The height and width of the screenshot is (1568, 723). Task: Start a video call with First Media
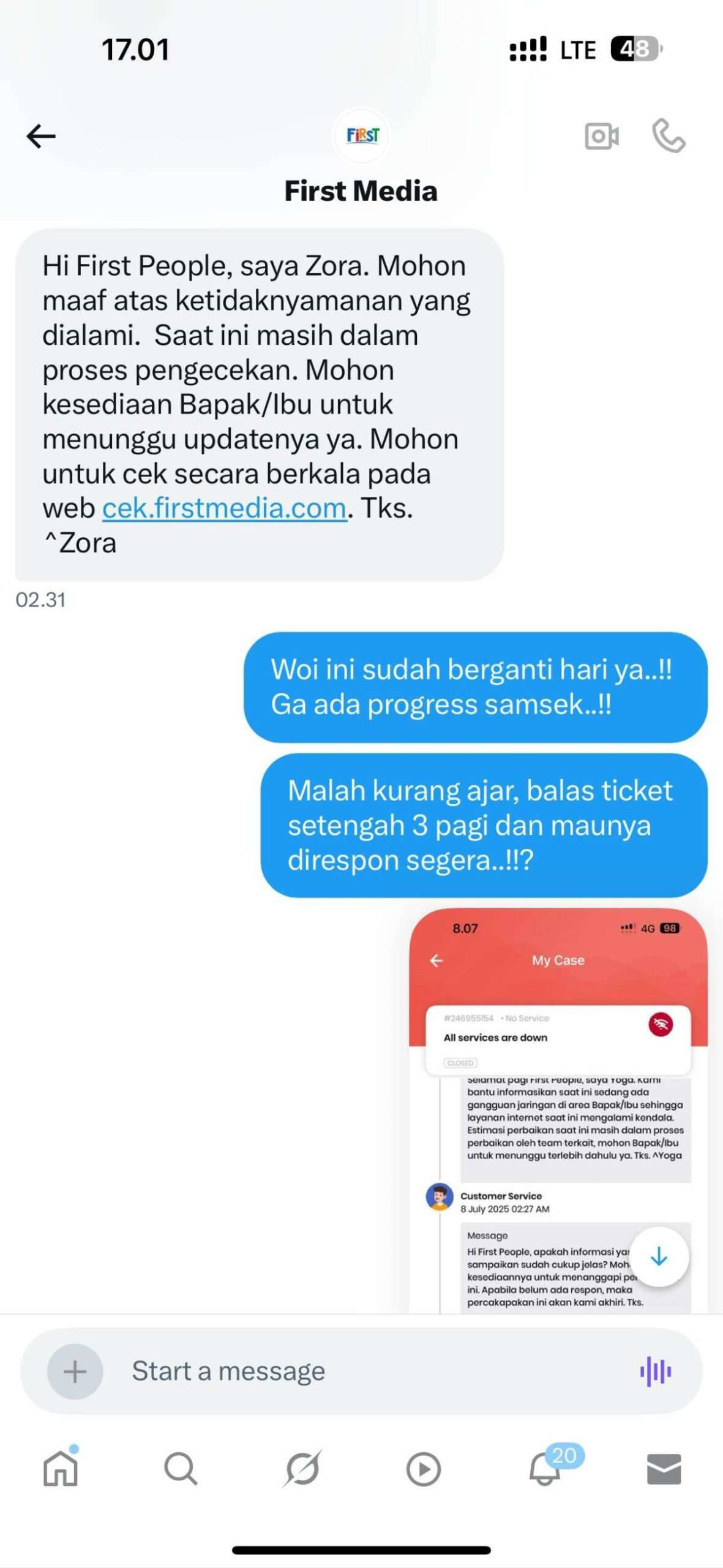tap(602, 136)
